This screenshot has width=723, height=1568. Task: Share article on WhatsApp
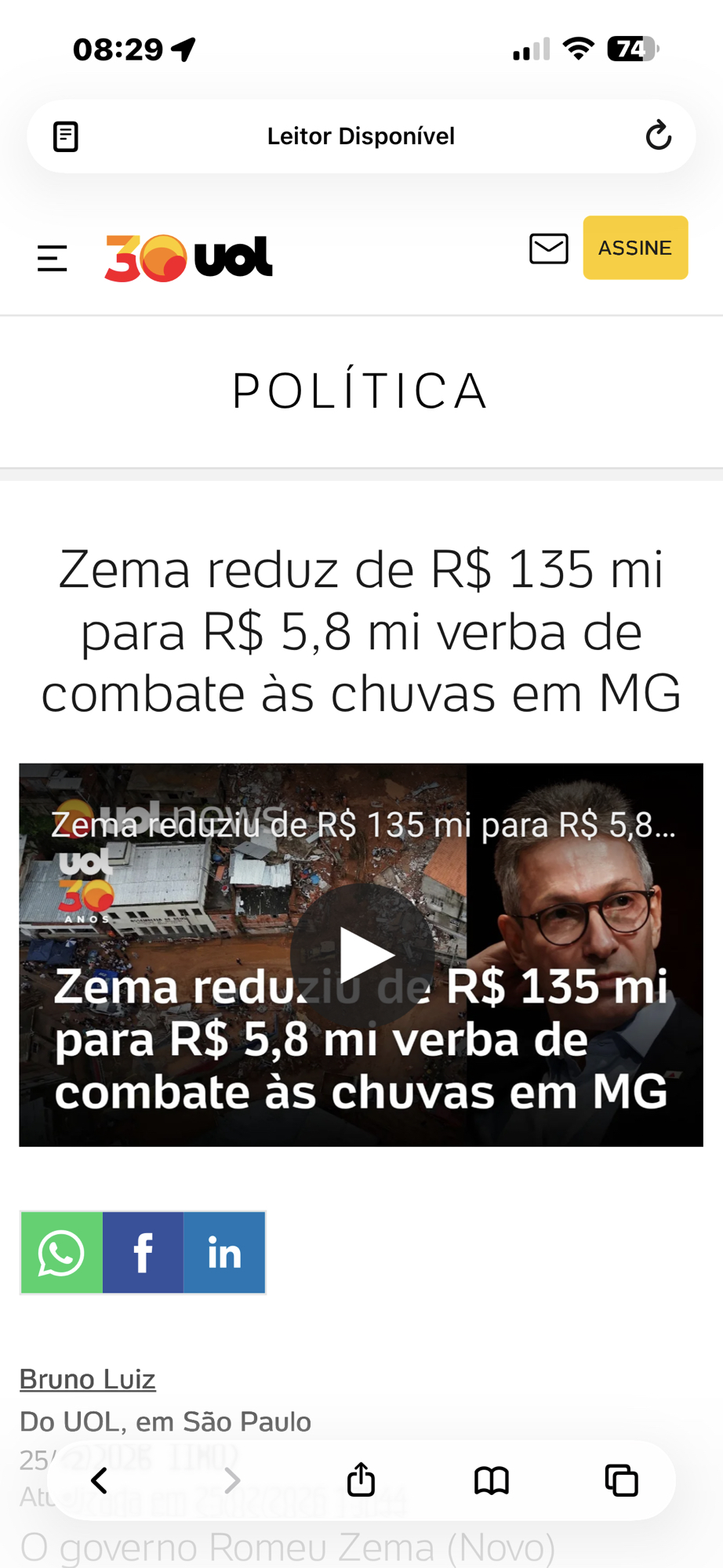click(62, 1252)
